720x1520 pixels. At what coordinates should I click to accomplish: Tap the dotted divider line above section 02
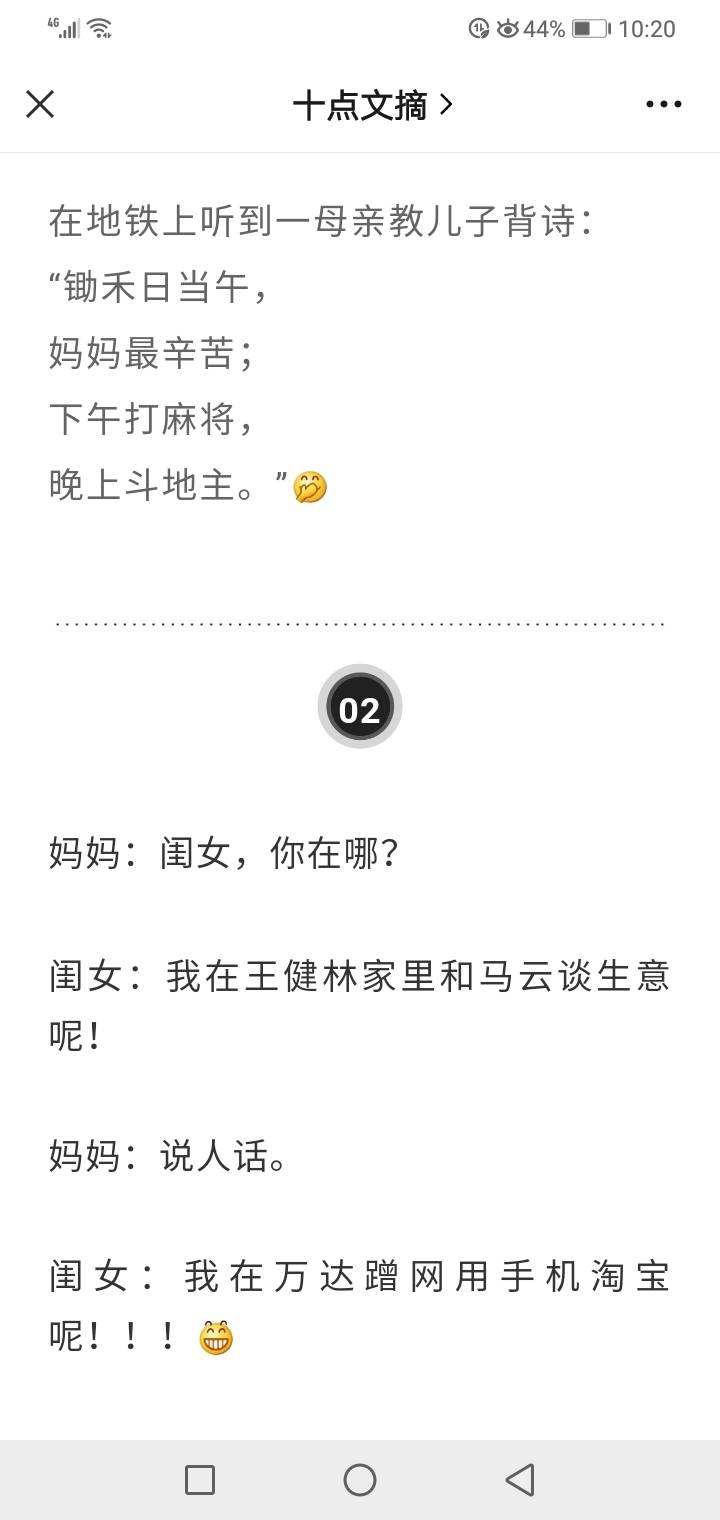pyautogui.click(x=360, y=622)
